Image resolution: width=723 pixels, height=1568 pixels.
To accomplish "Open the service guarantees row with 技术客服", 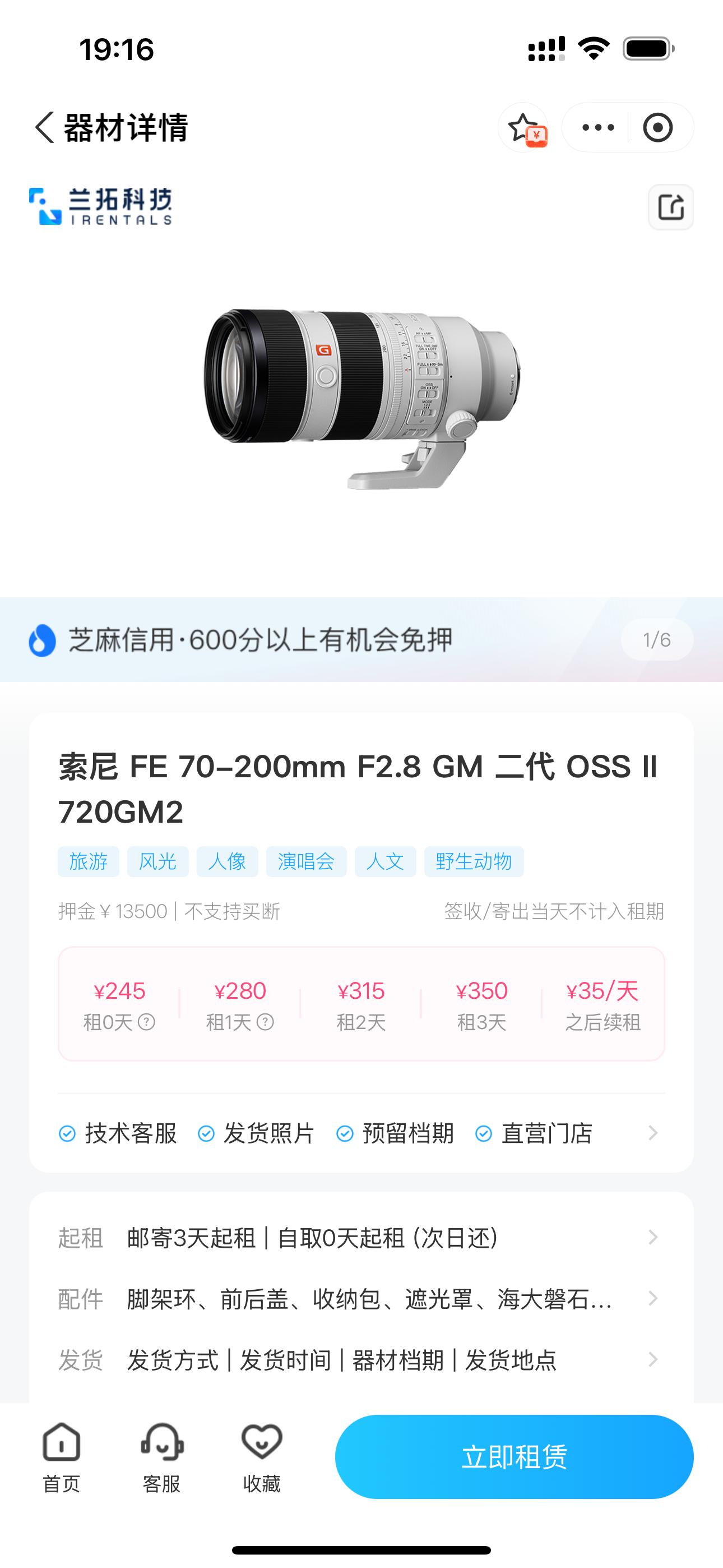I will tap(361, 1133).
